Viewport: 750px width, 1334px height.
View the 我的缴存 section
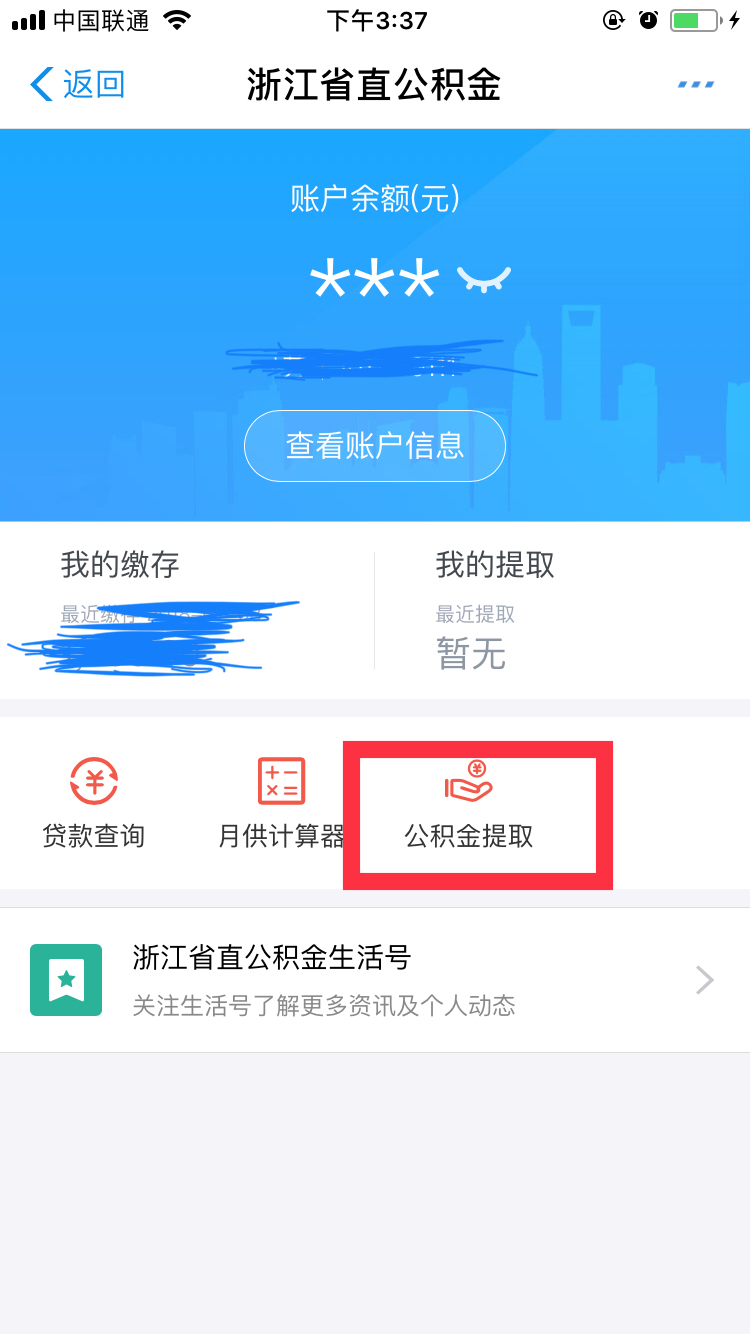pos(120,565)
